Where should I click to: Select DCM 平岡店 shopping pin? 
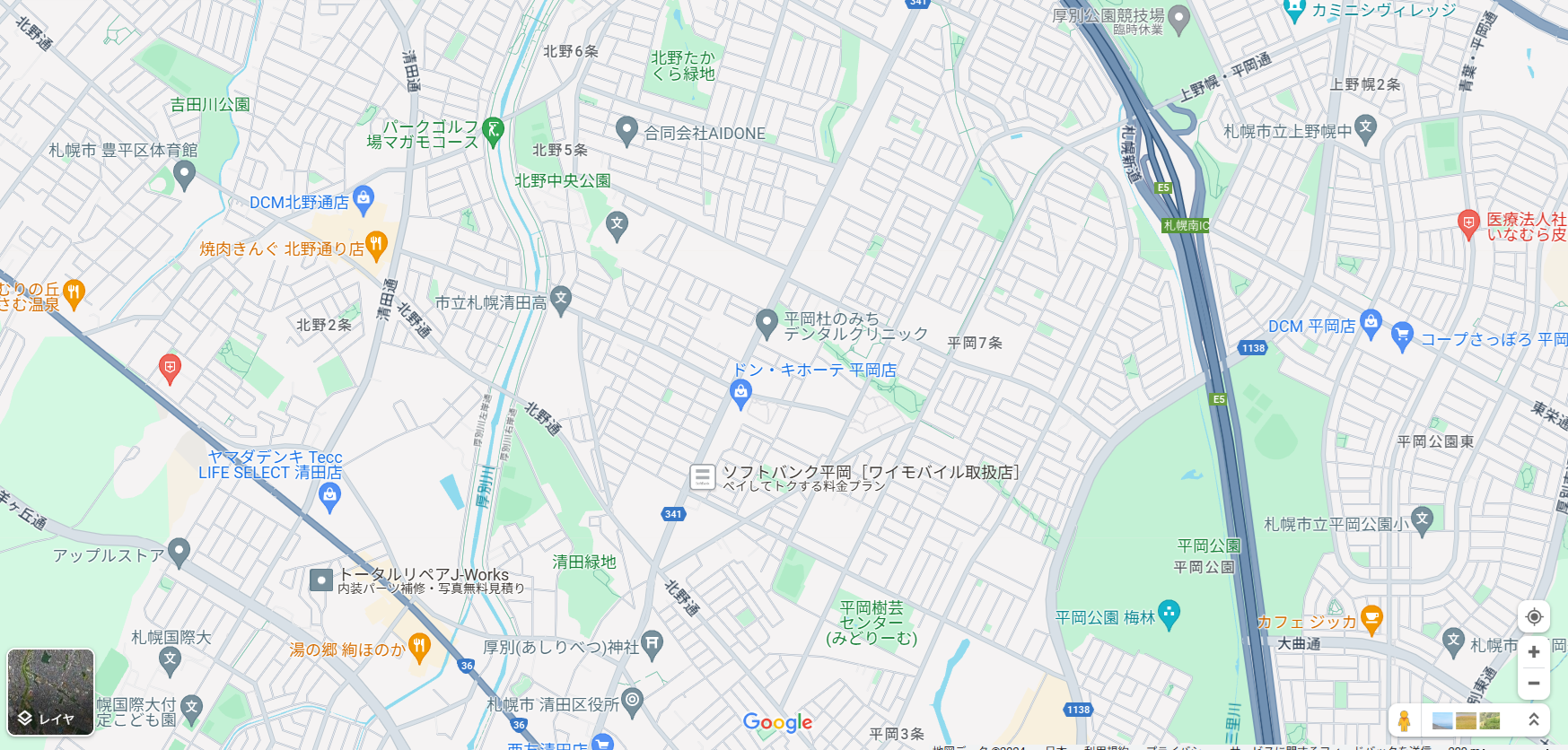tap(1371, 323)
